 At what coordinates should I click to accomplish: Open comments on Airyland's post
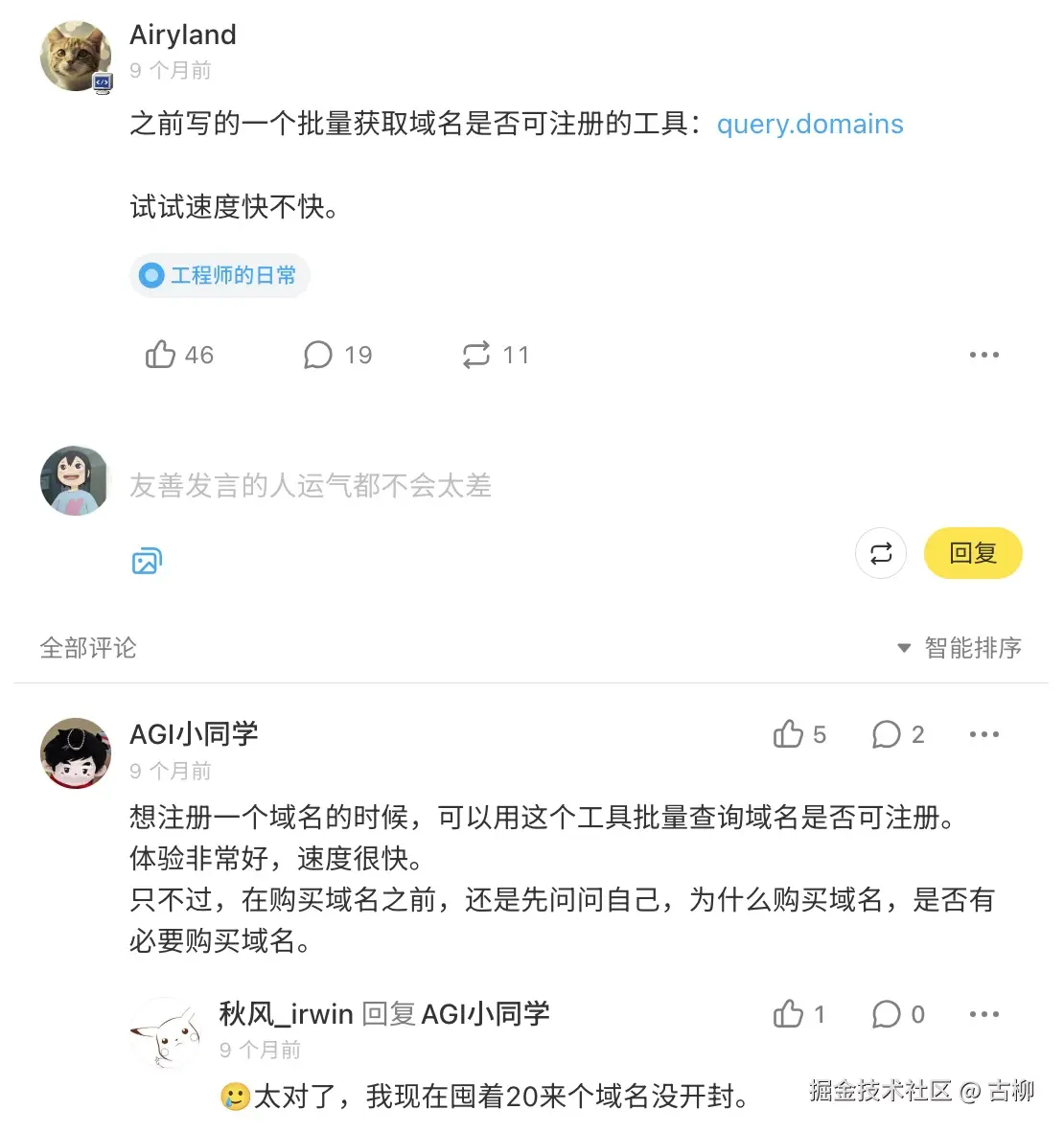coord(337,356)
